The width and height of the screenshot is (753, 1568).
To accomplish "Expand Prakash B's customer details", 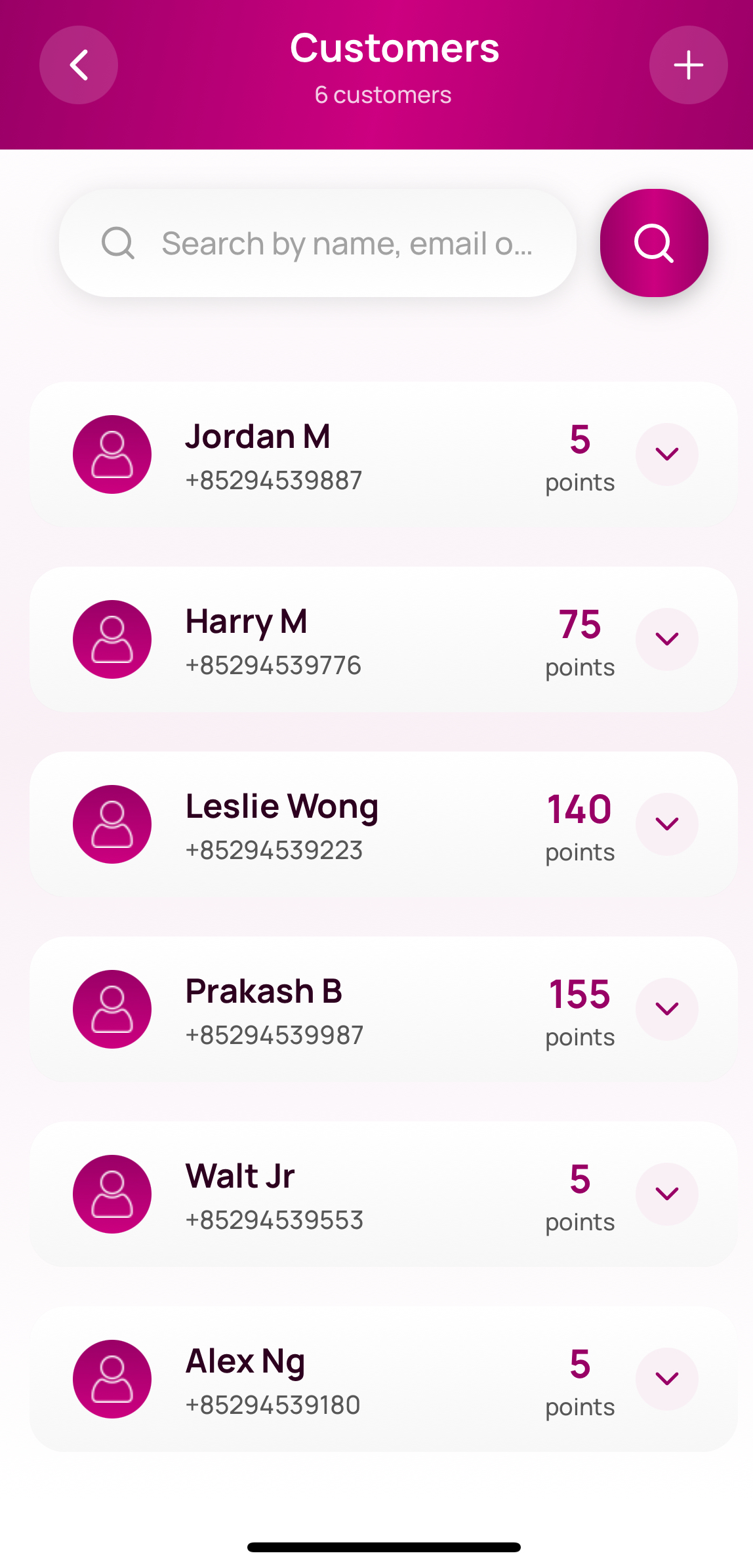I will tap(666, 1009).
